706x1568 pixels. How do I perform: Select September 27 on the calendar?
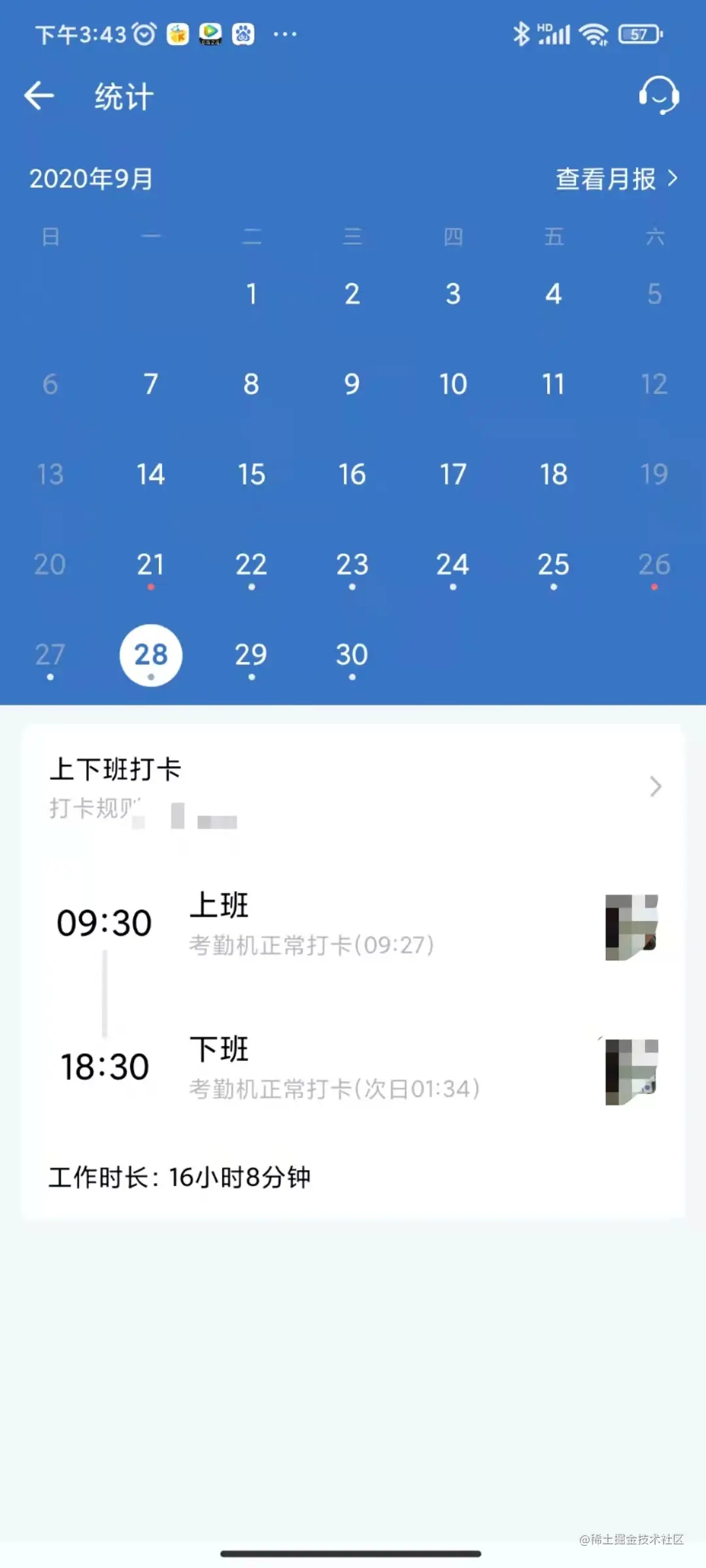[50, 655]
